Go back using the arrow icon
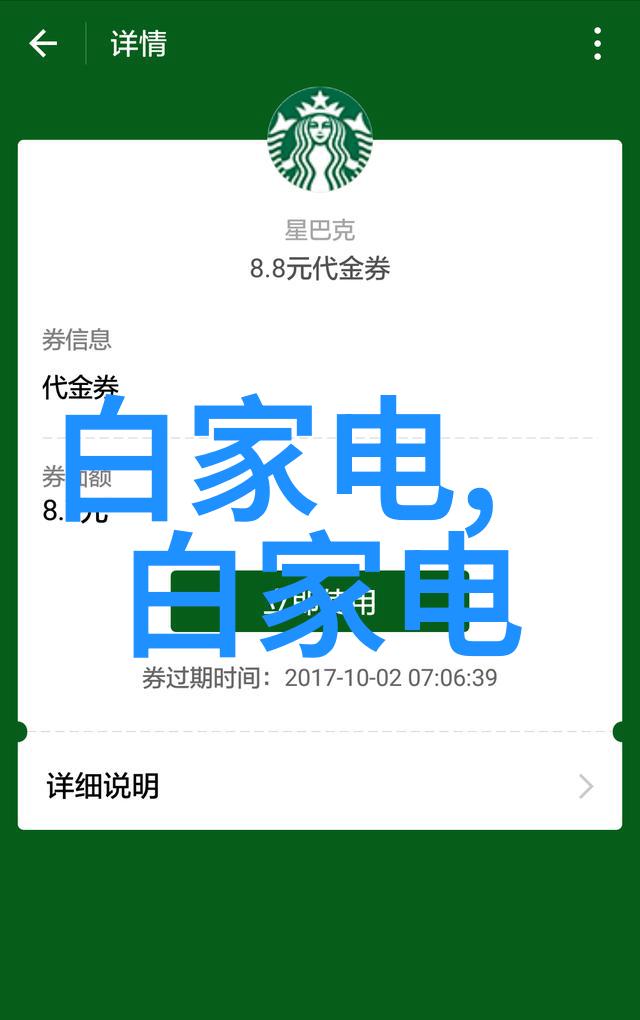640x1020 pixels. [43, 44]
